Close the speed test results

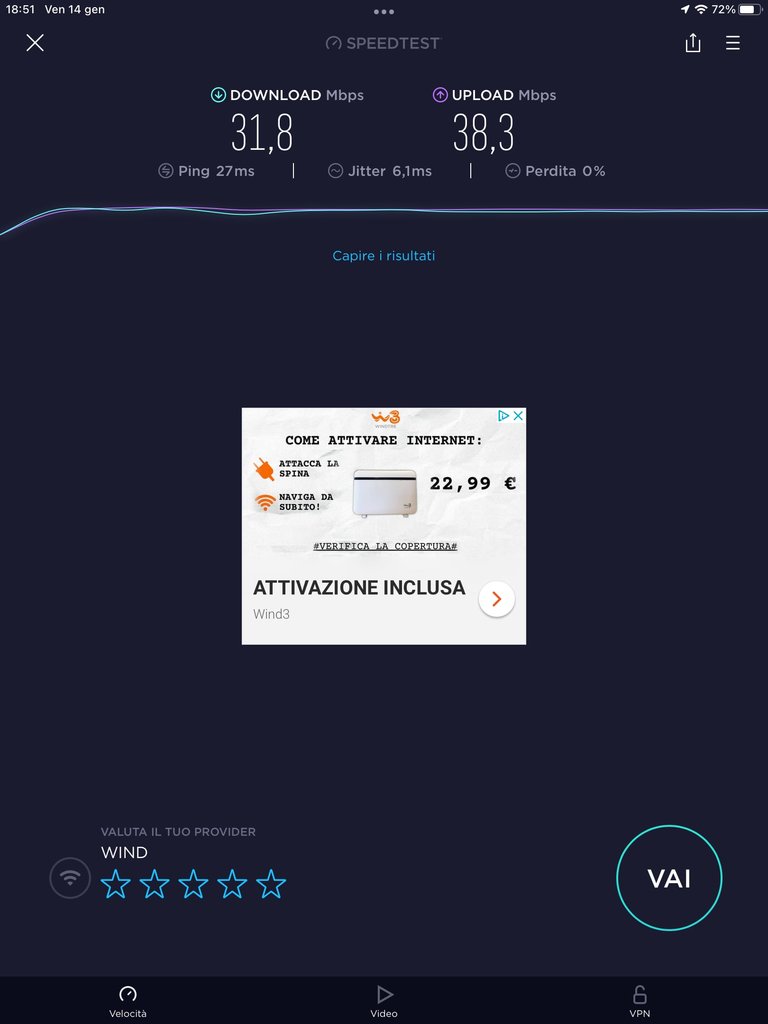[x=35, y=43]
